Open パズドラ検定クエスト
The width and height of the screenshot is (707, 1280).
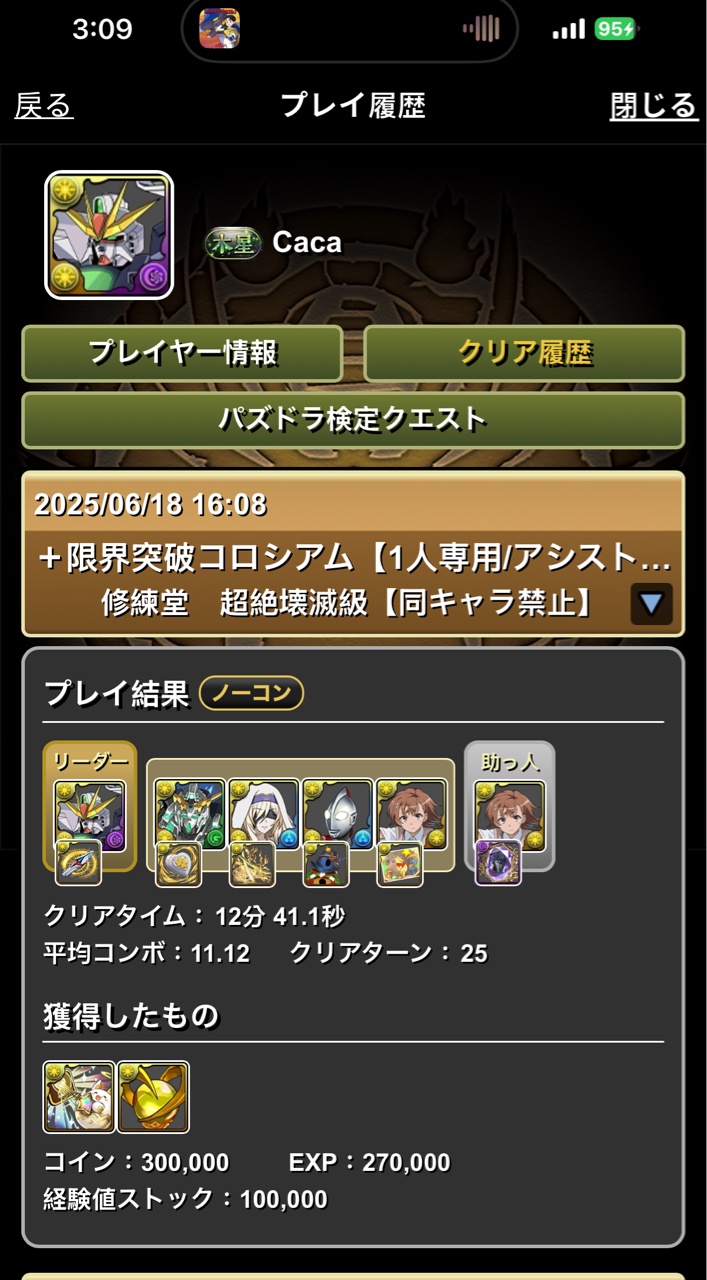click(353, 420)
